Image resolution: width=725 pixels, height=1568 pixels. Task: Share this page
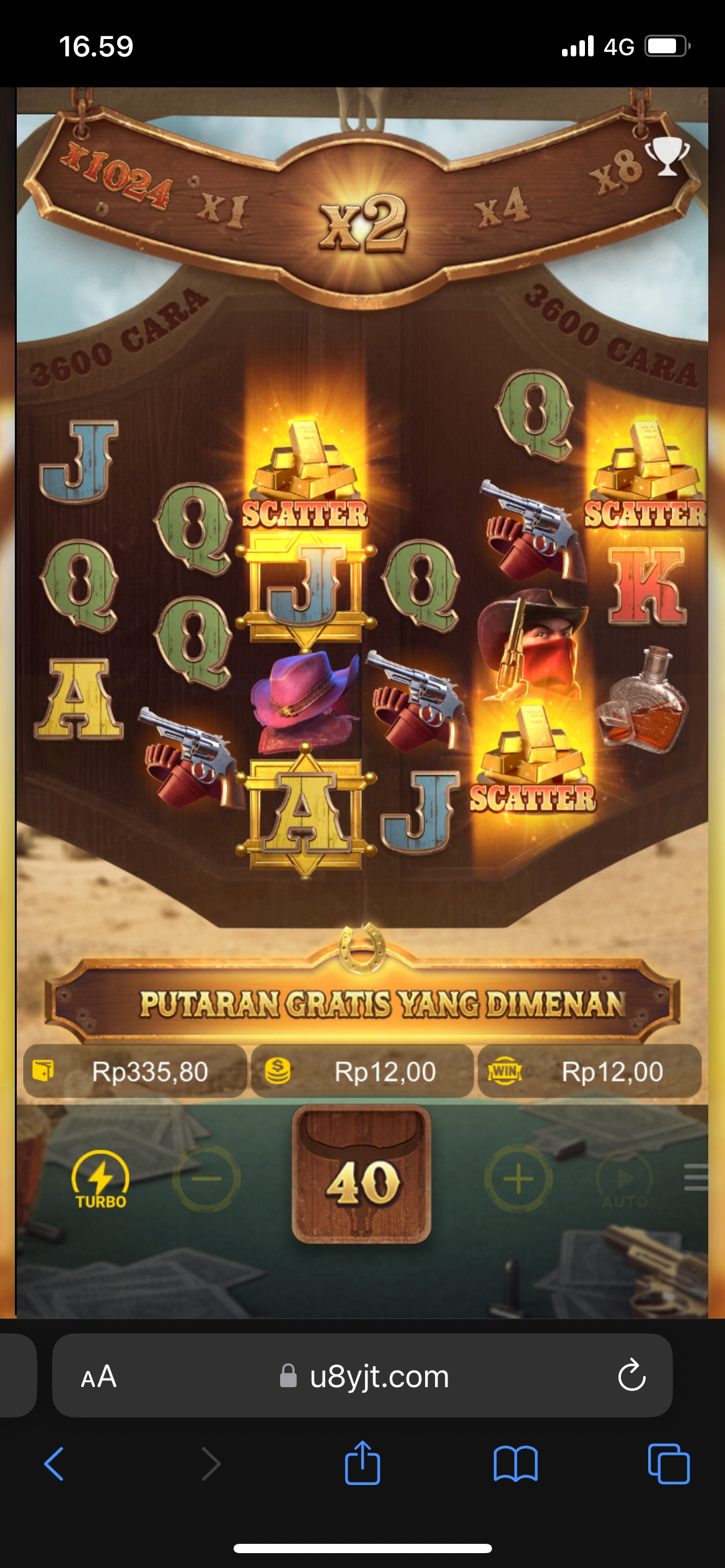(x=362, y=1463)
